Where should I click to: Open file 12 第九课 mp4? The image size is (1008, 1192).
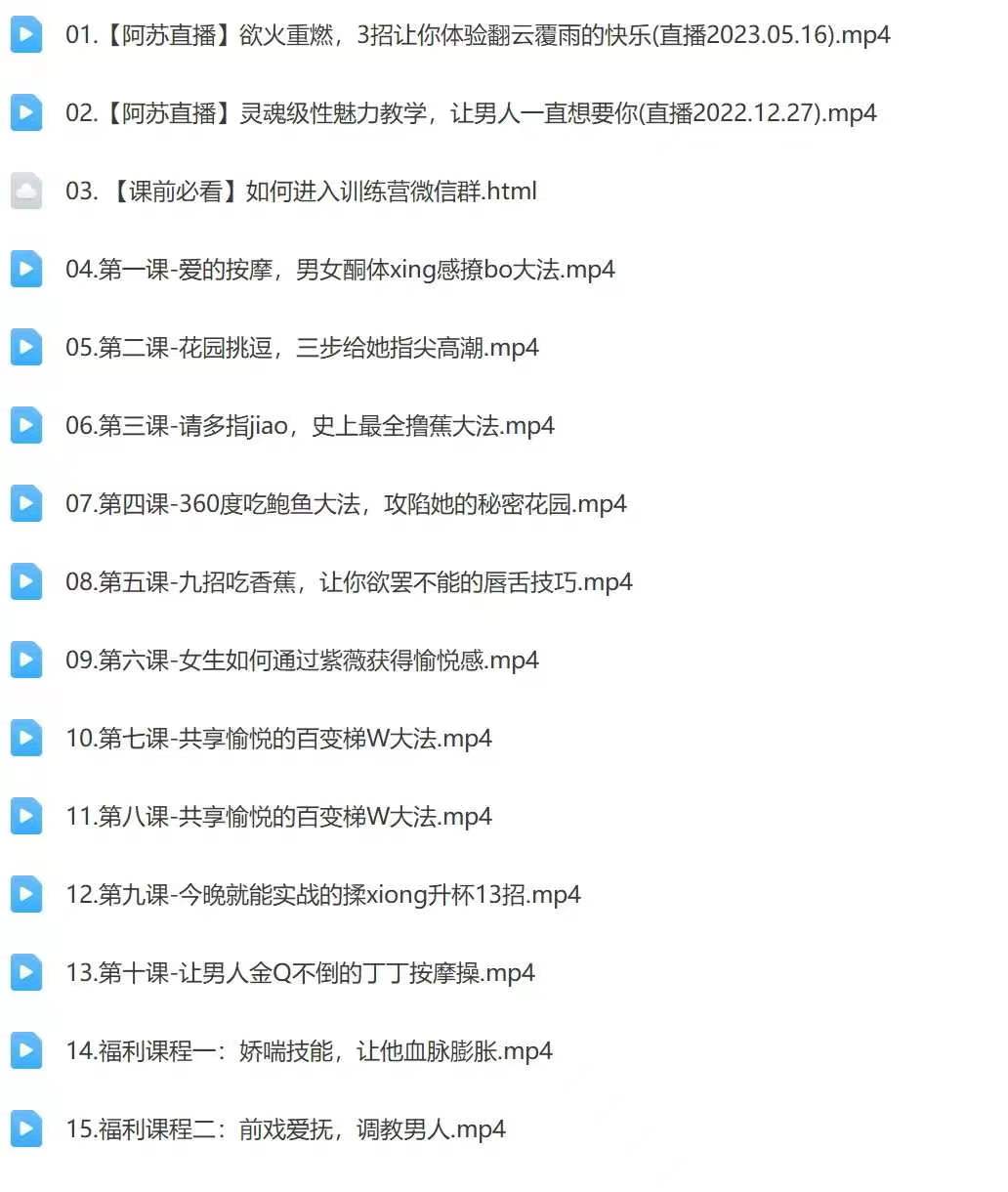(x=322, y=895)
